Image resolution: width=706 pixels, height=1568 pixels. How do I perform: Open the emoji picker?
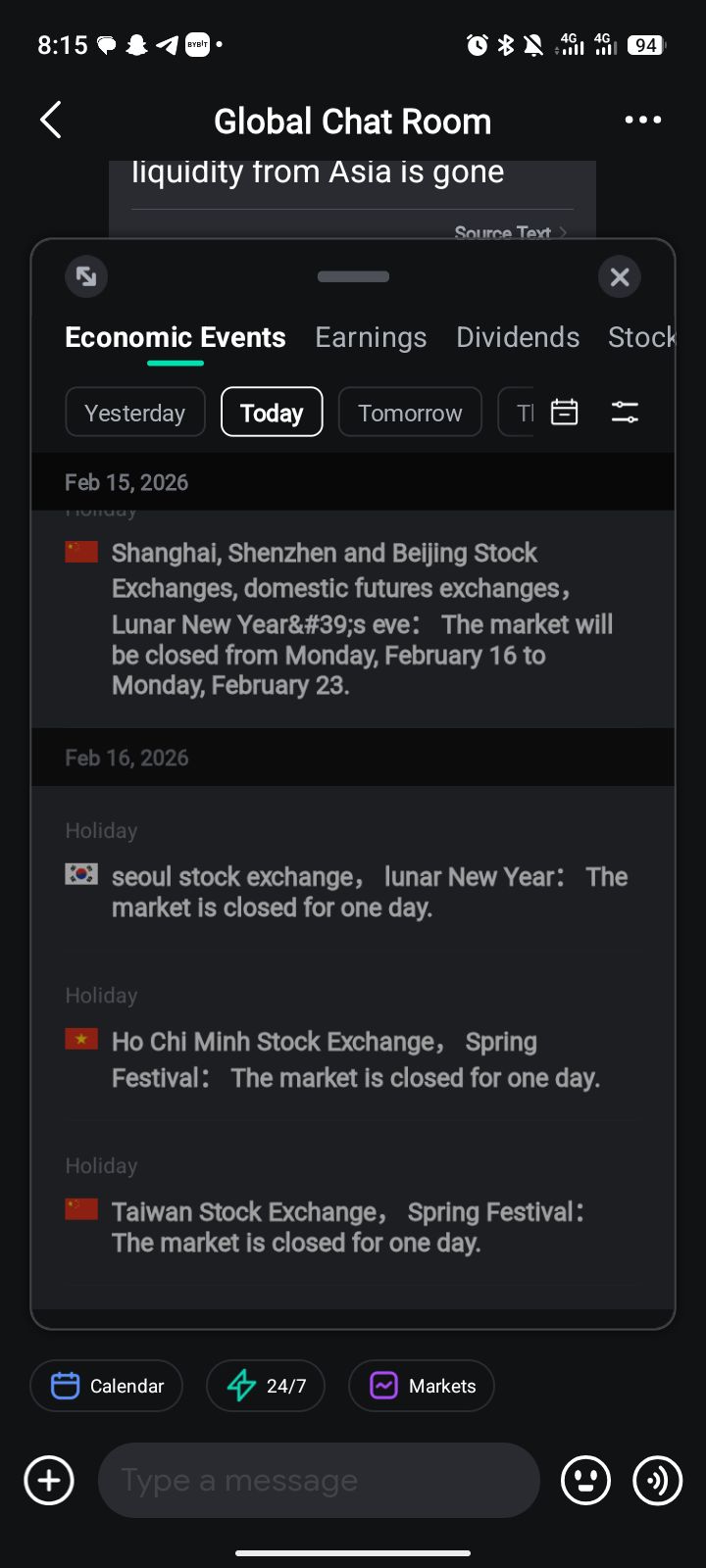(x=585, y=1480)
